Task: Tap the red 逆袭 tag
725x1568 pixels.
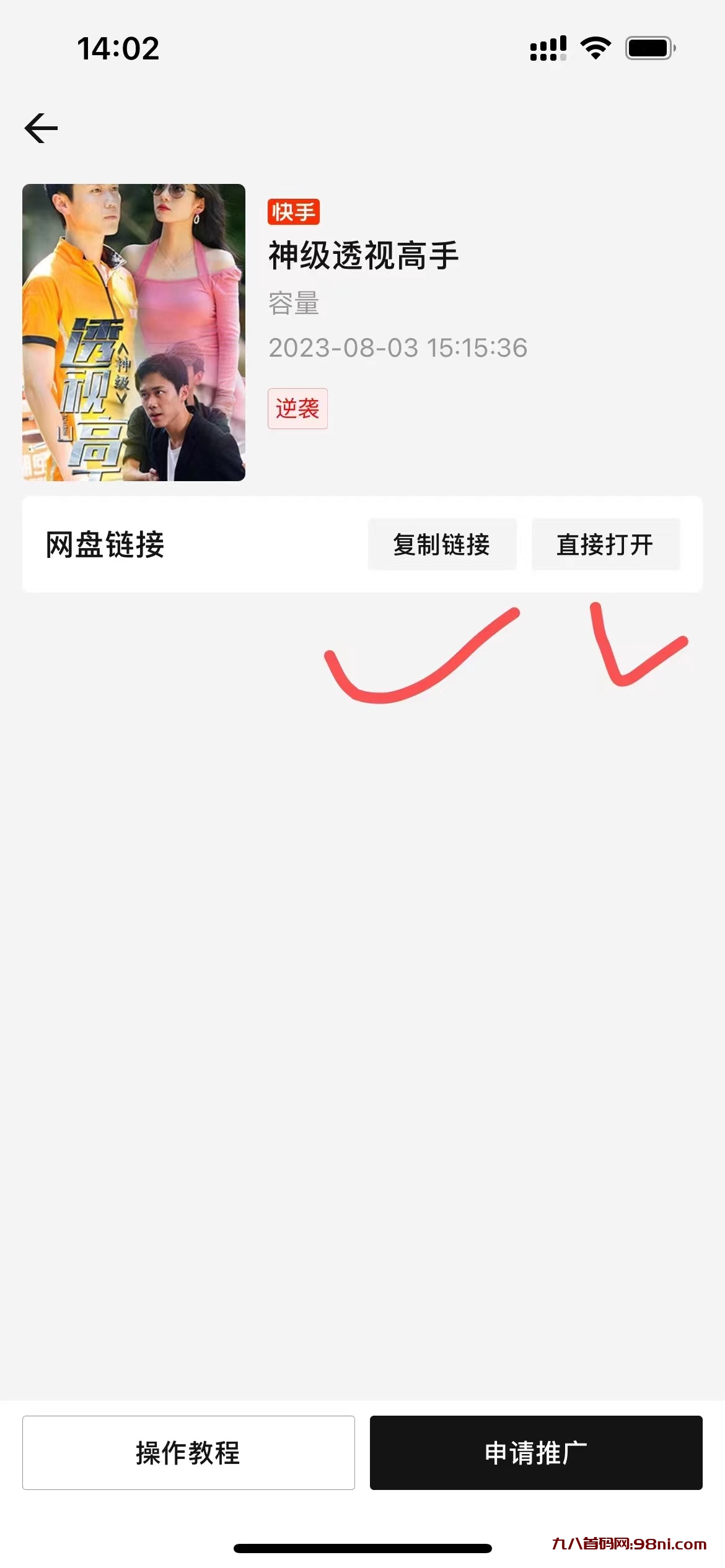Action: pos(298,409)
